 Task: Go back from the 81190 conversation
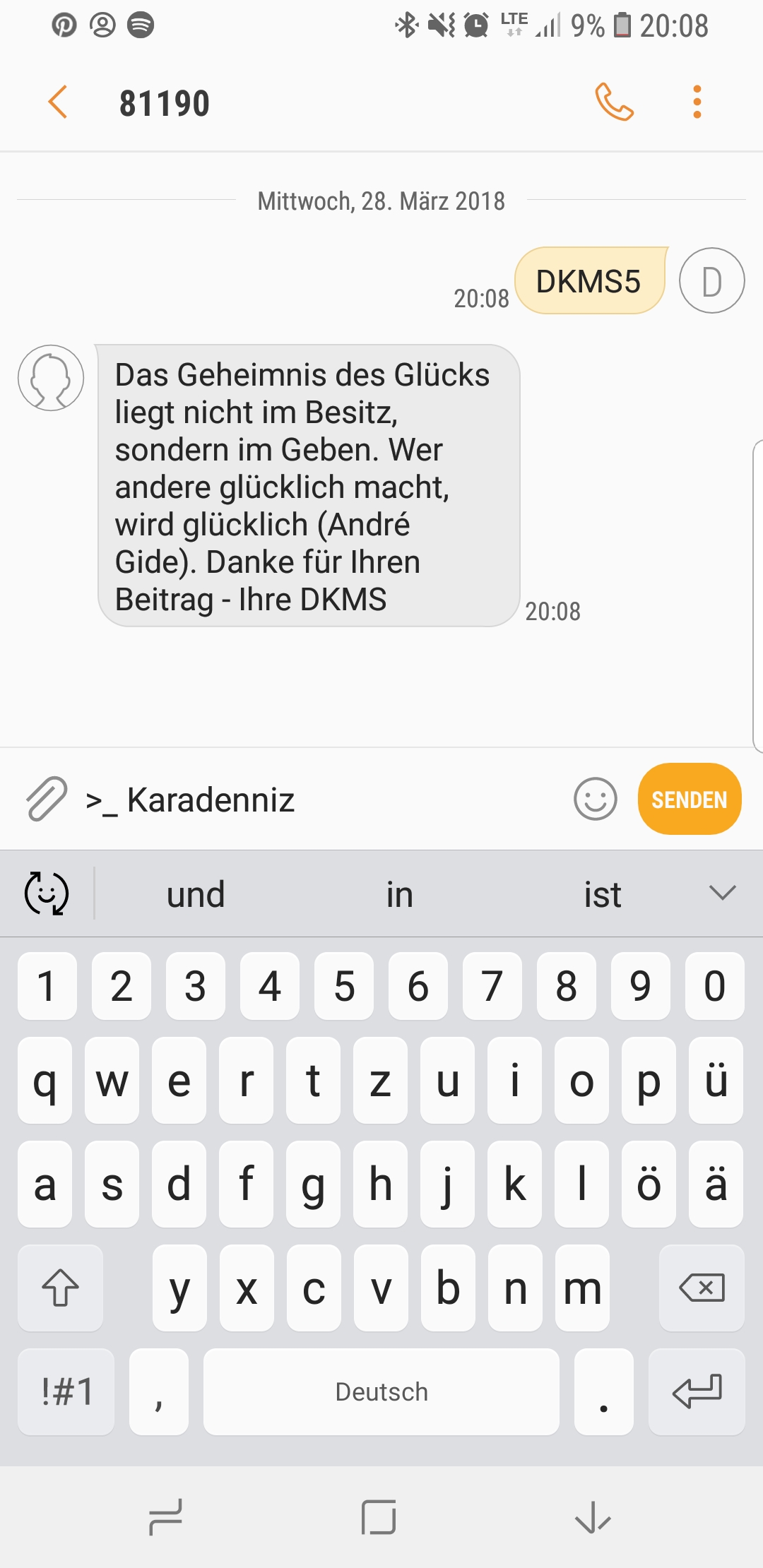click(58, 102)
